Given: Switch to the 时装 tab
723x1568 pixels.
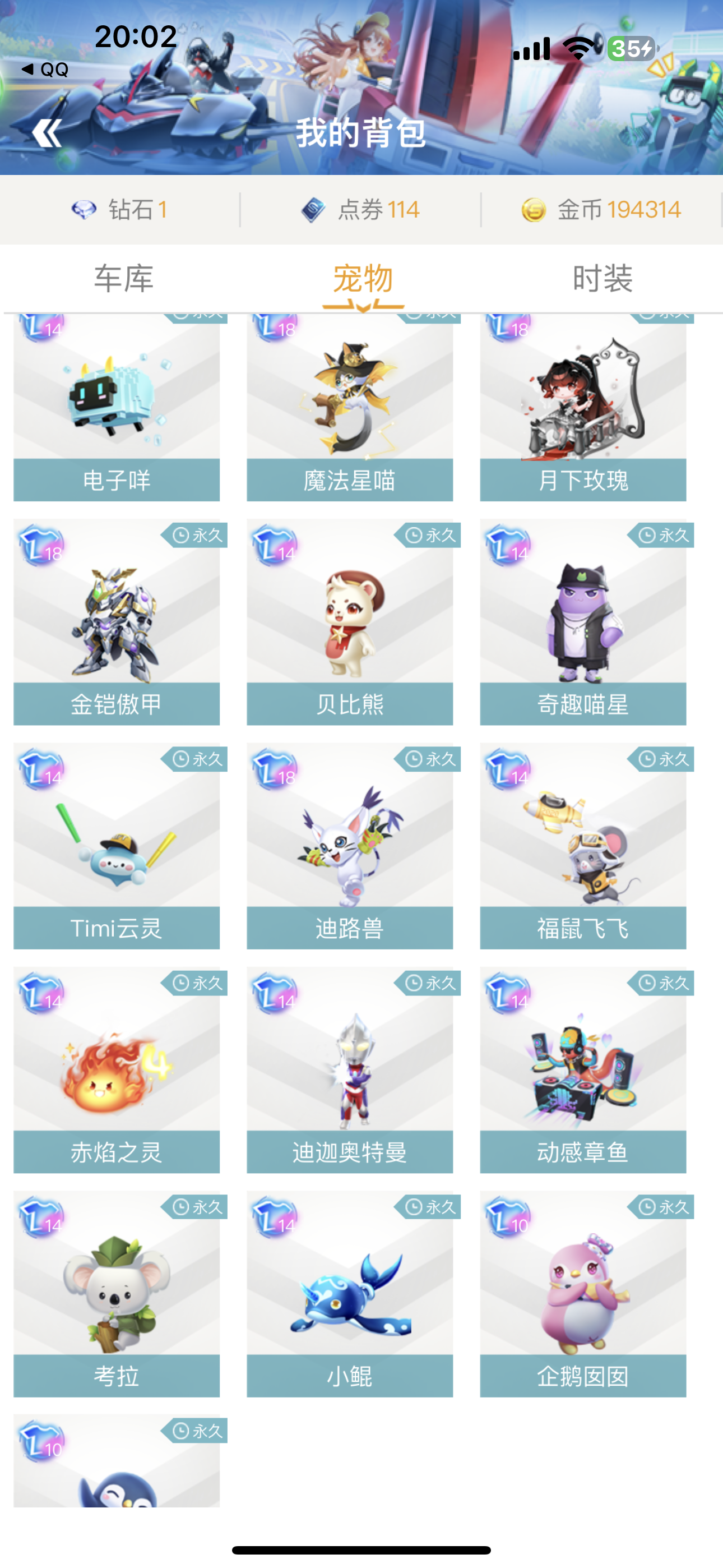Looking at the screenshot, I should 602,279.
